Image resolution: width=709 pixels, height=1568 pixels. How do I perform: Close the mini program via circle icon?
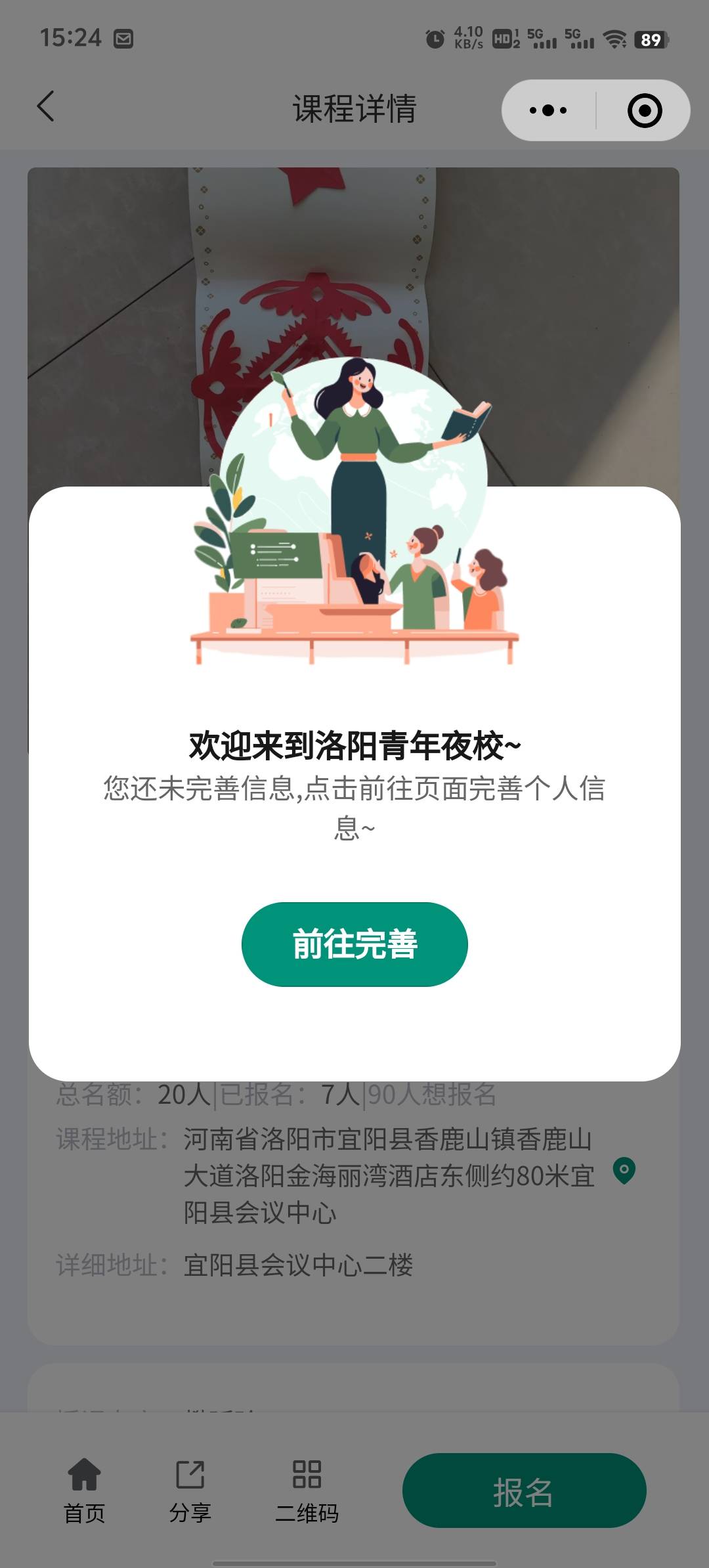tap(644, 110)
